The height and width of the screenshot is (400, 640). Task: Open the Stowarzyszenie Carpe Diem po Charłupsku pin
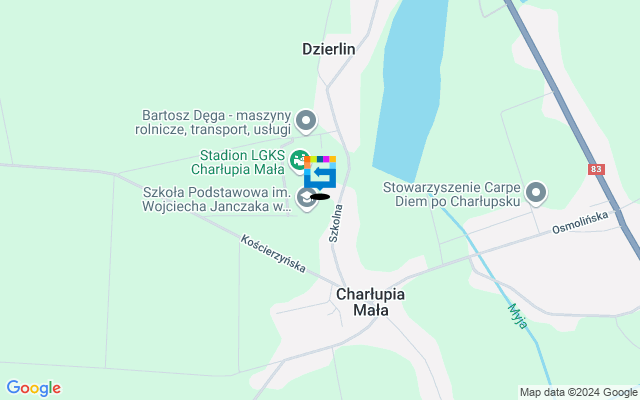pyautogui.click(x=536, y=192)
